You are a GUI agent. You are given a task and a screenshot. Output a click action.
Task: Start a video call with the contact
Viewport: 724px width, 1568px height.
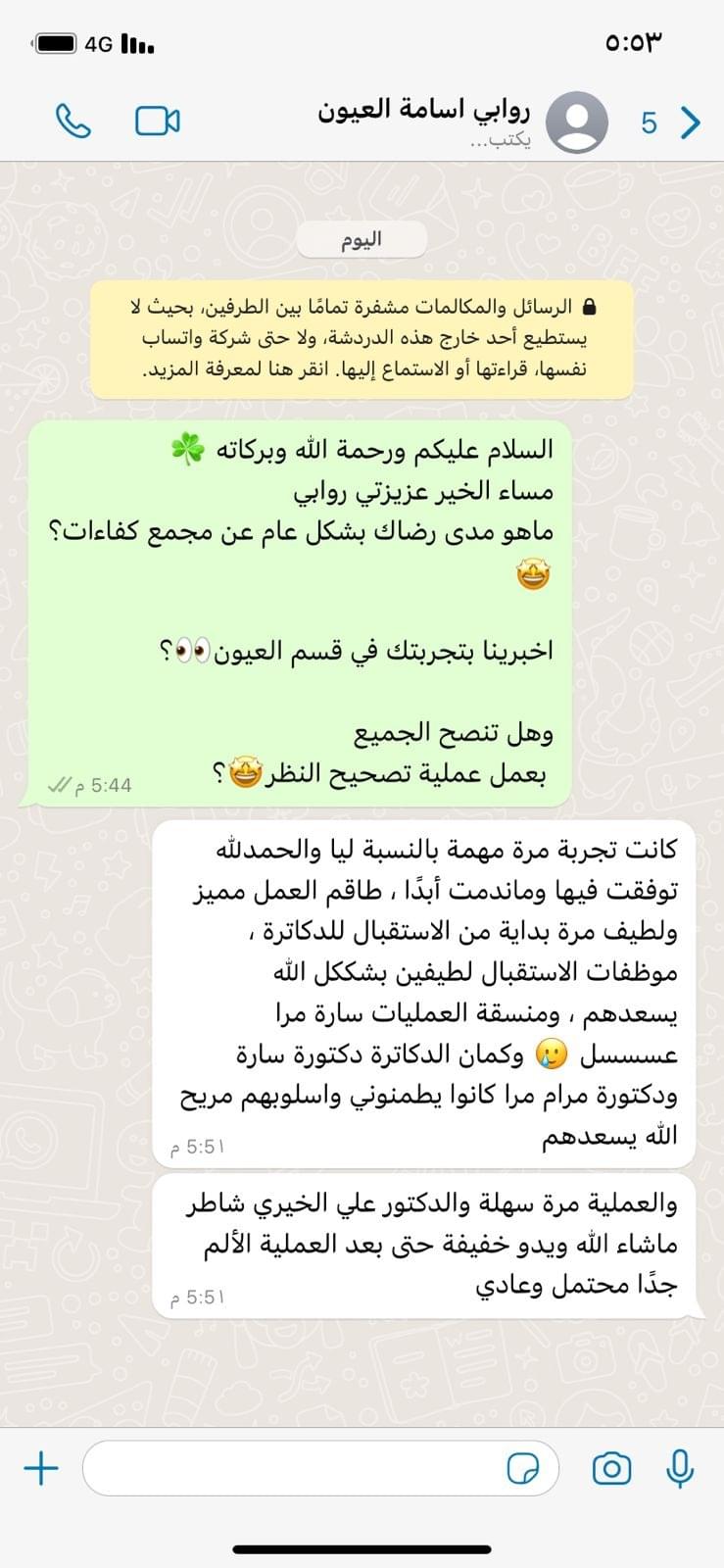pos(157,122)
